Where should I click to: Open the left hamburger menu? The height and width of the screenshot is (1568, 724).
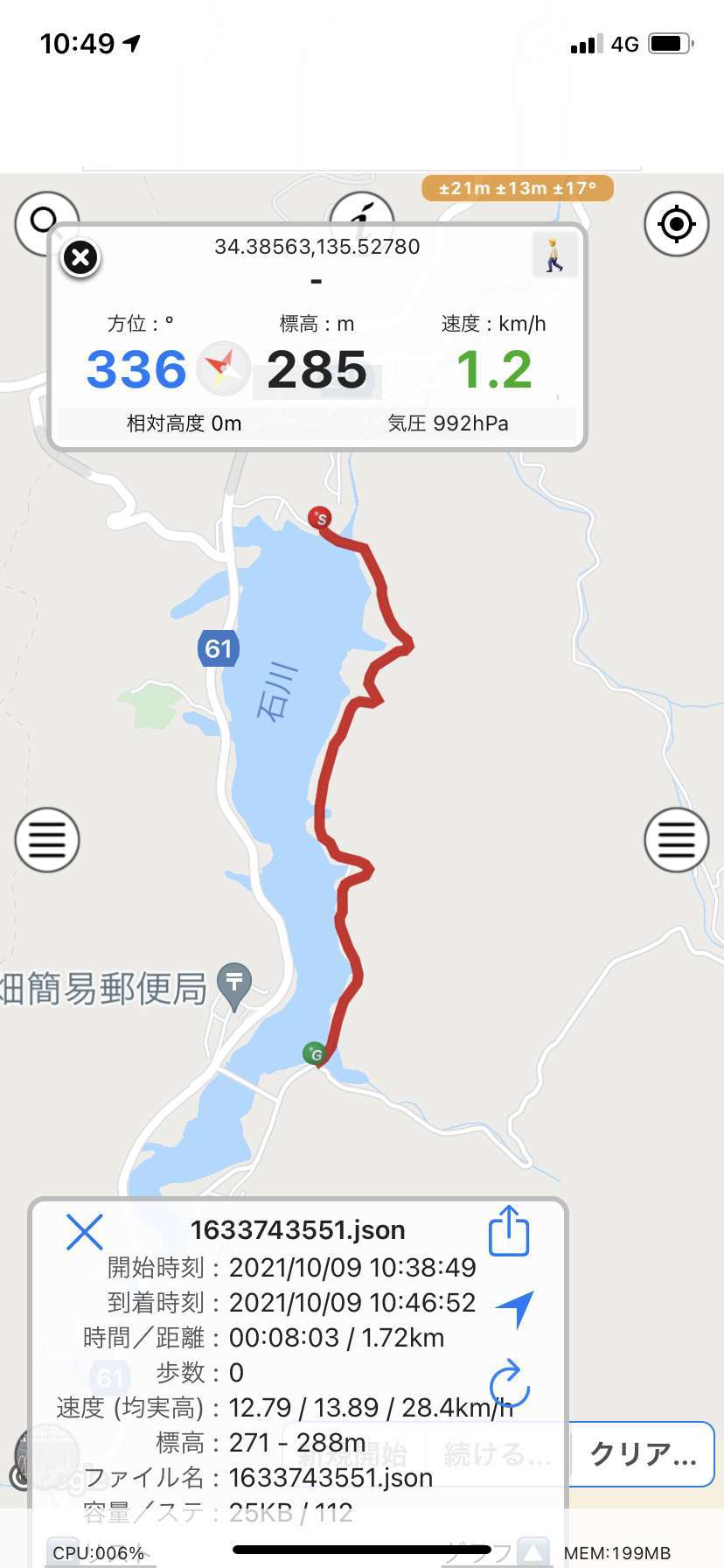47,840
